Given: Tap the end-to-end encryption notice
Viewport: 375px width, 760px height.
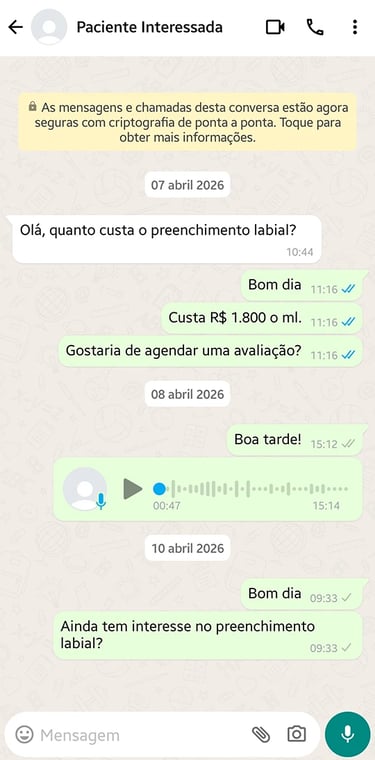Looking at the screenshot, I should 188,122.
